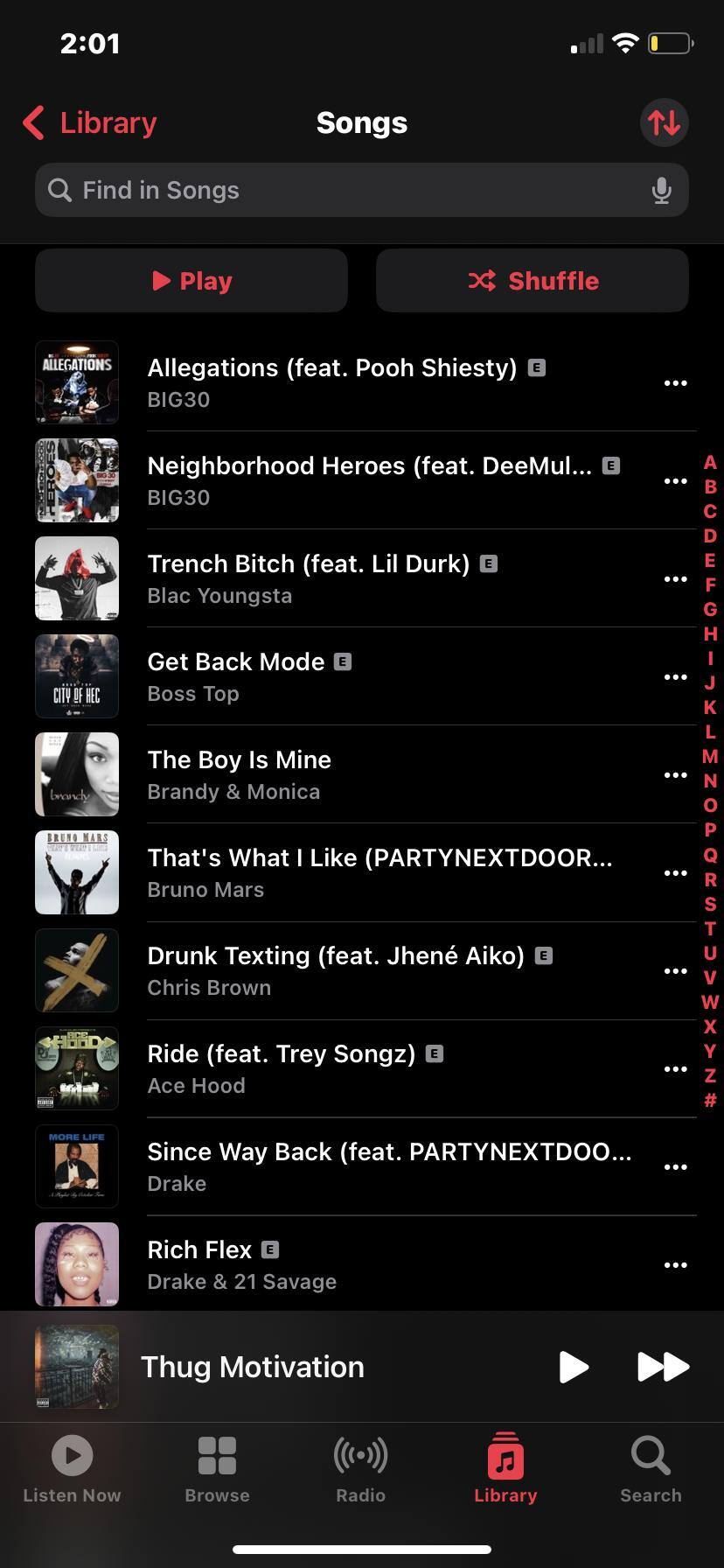Image resolution: width=724 pixels, height=1568 pixels.
Task: Play That's What I Like by Bruno Mars
Action: point(379,872)
